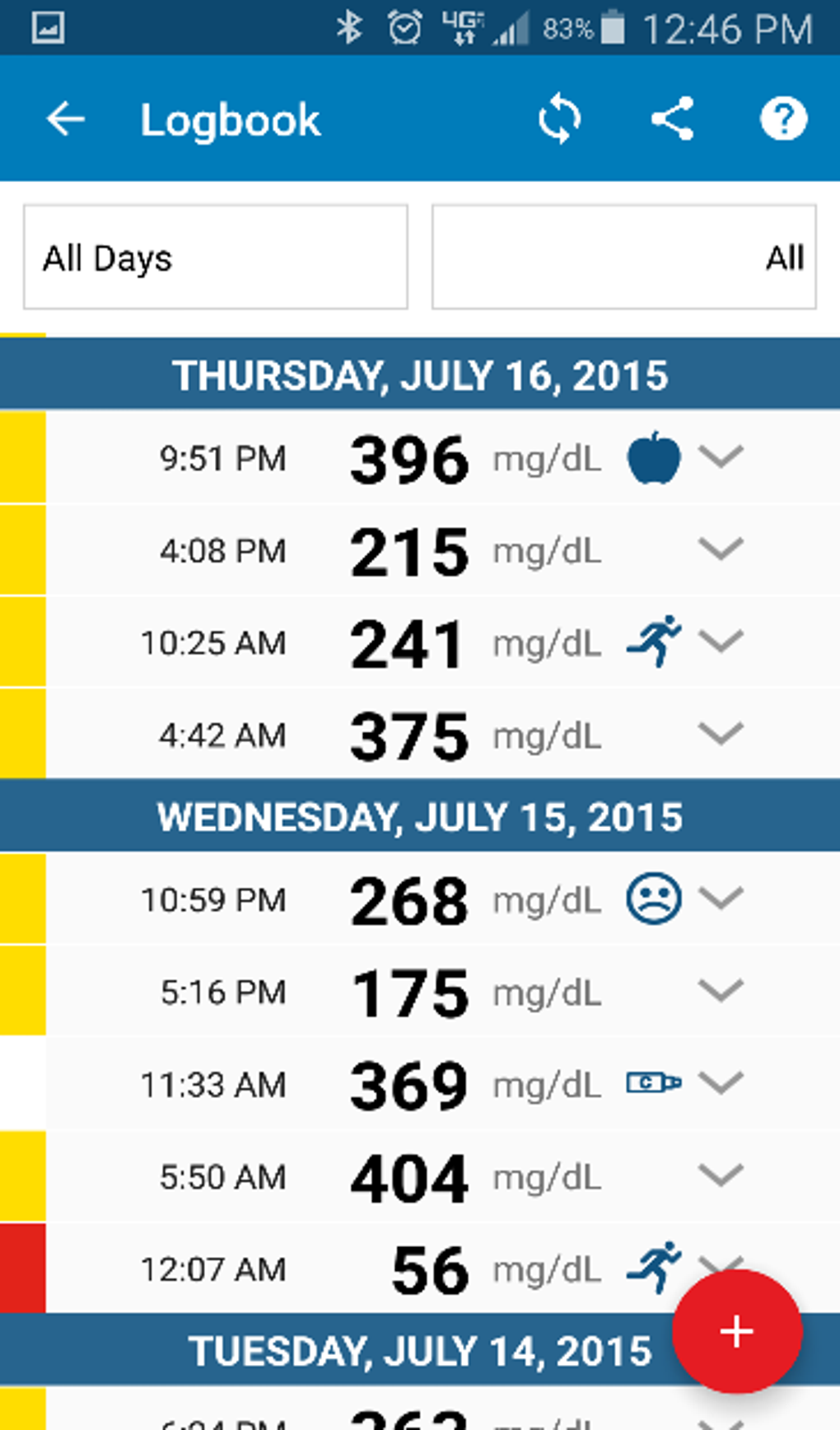Open the All Days filter dropdown
The height and width of the screenshot is (1430, 840).
216,258
